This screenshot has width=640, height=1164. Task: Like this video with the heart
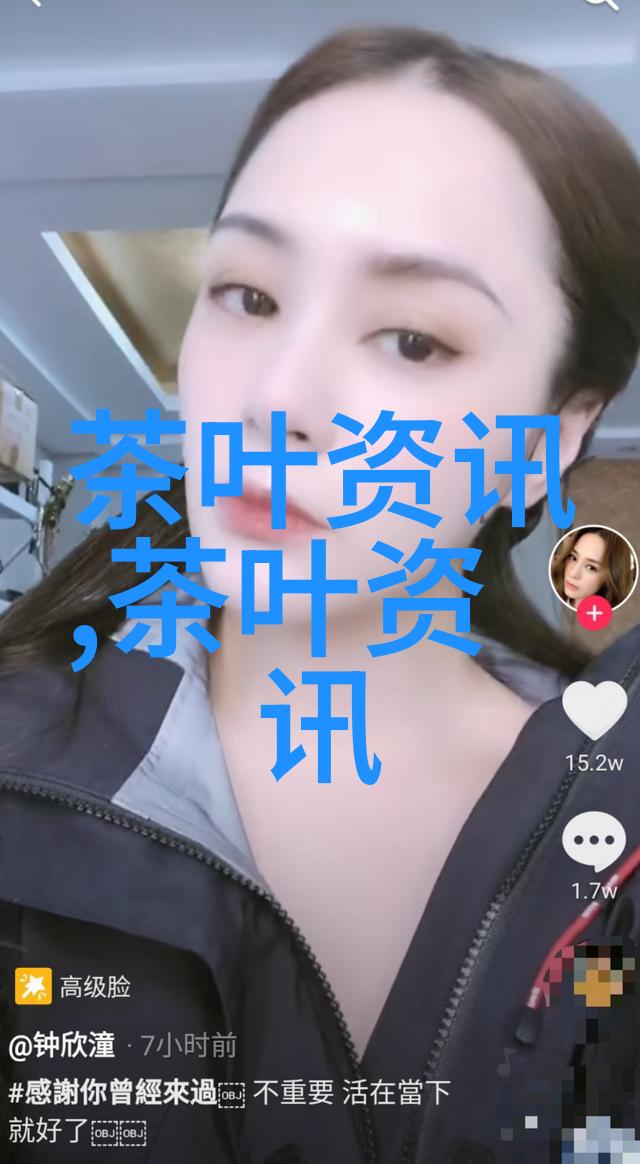coord(593,709)
